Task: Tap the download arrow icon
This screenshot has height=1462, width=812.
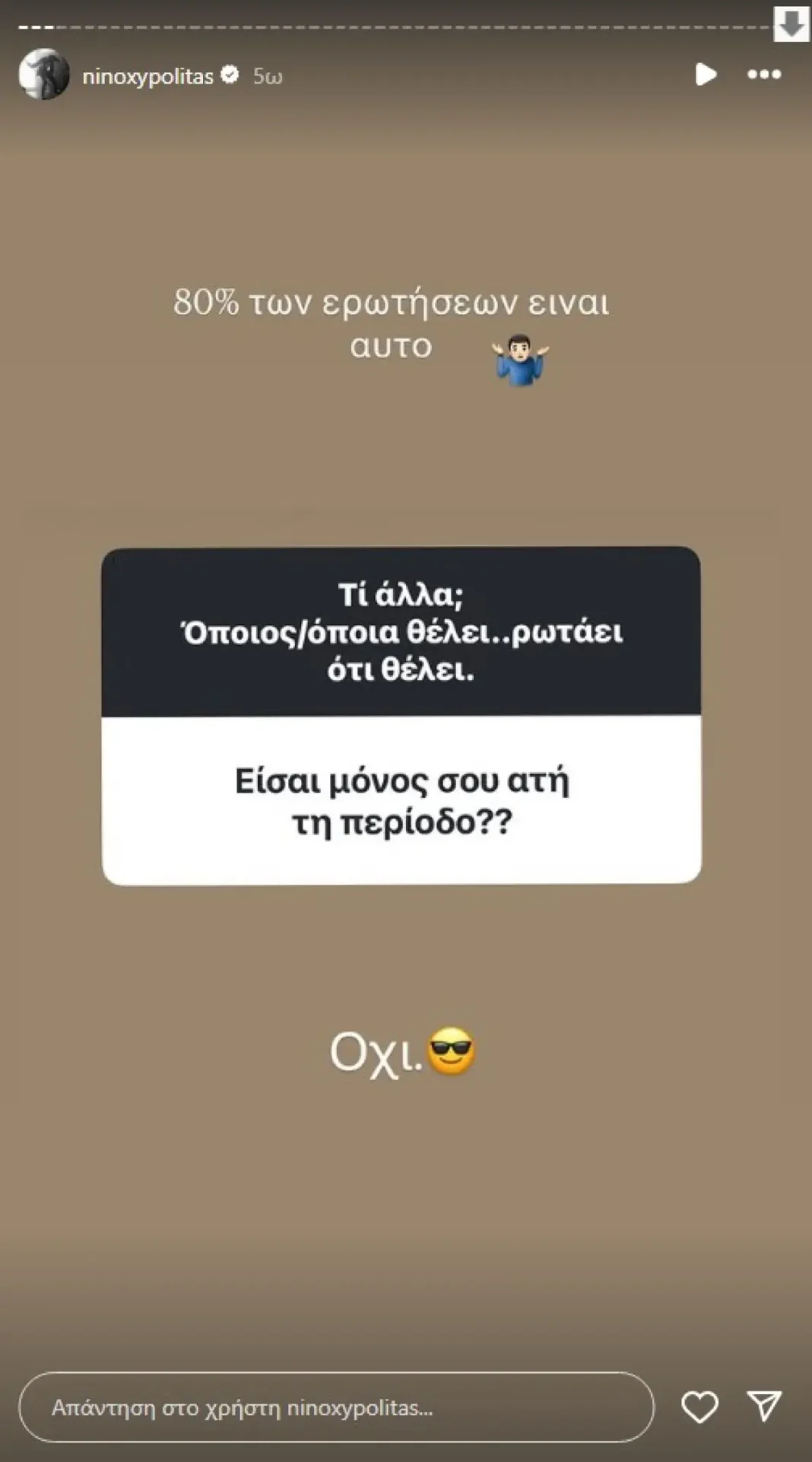Action: click(791, 24)
